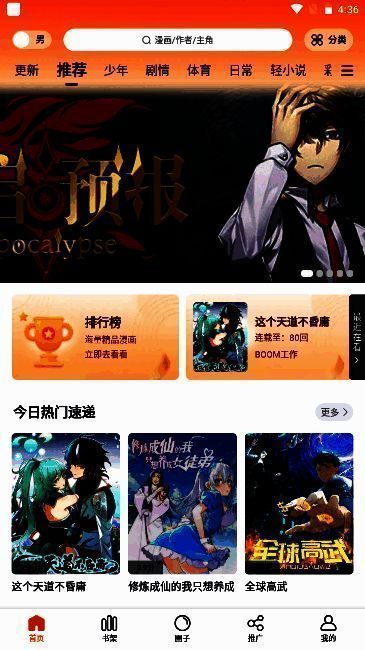
Task: Open the 分类 categories button
Action: pos(328,40)
